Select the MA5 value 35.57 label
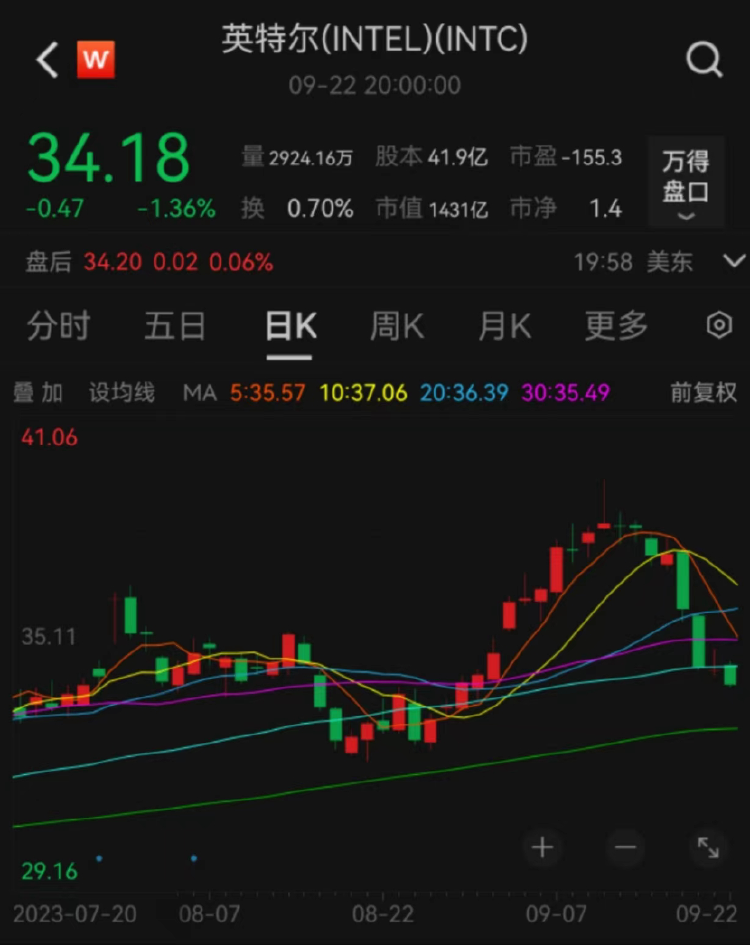 tap(266, 392)
